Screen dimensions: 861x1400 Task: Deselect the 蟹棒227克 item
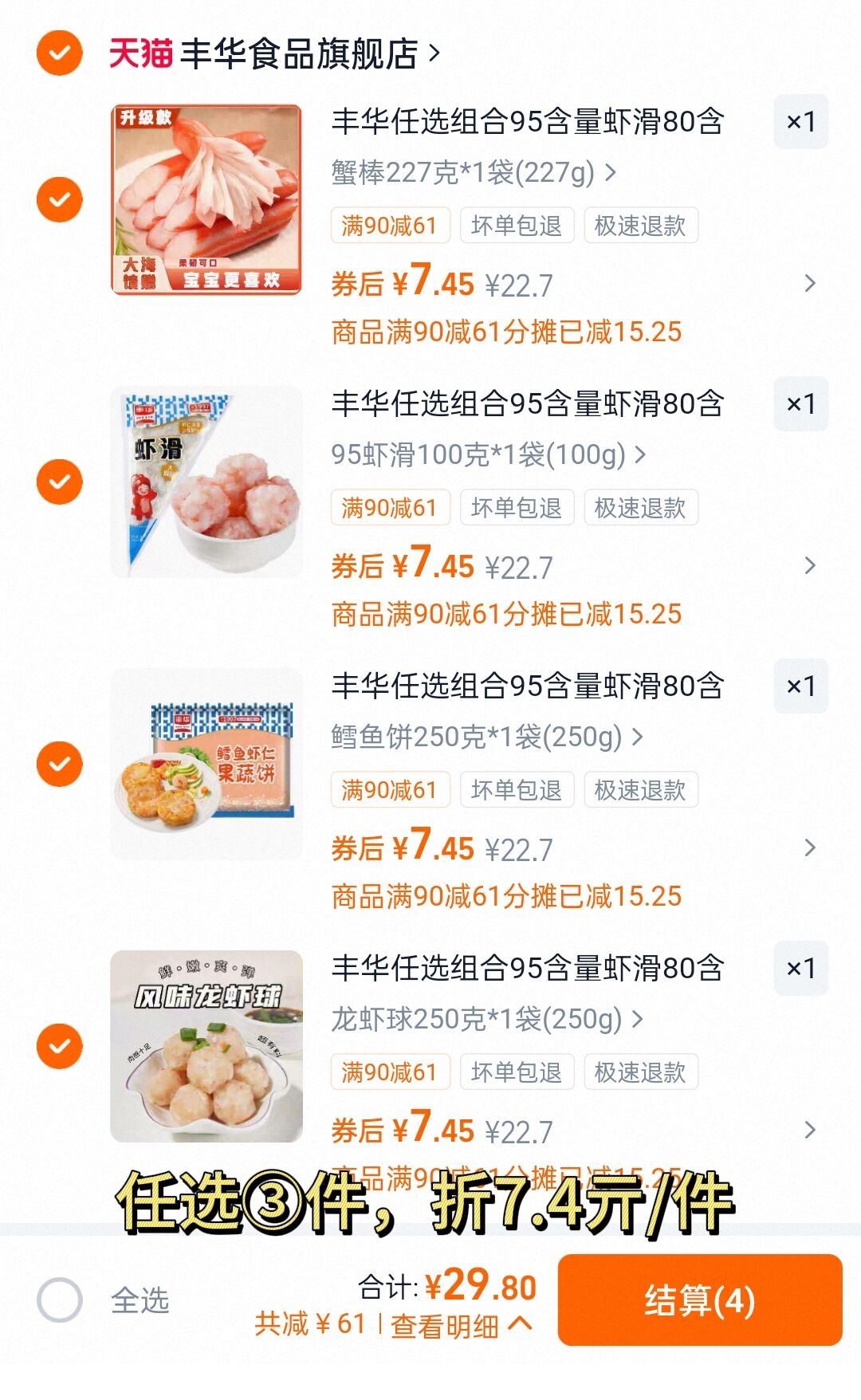(60, 199)
